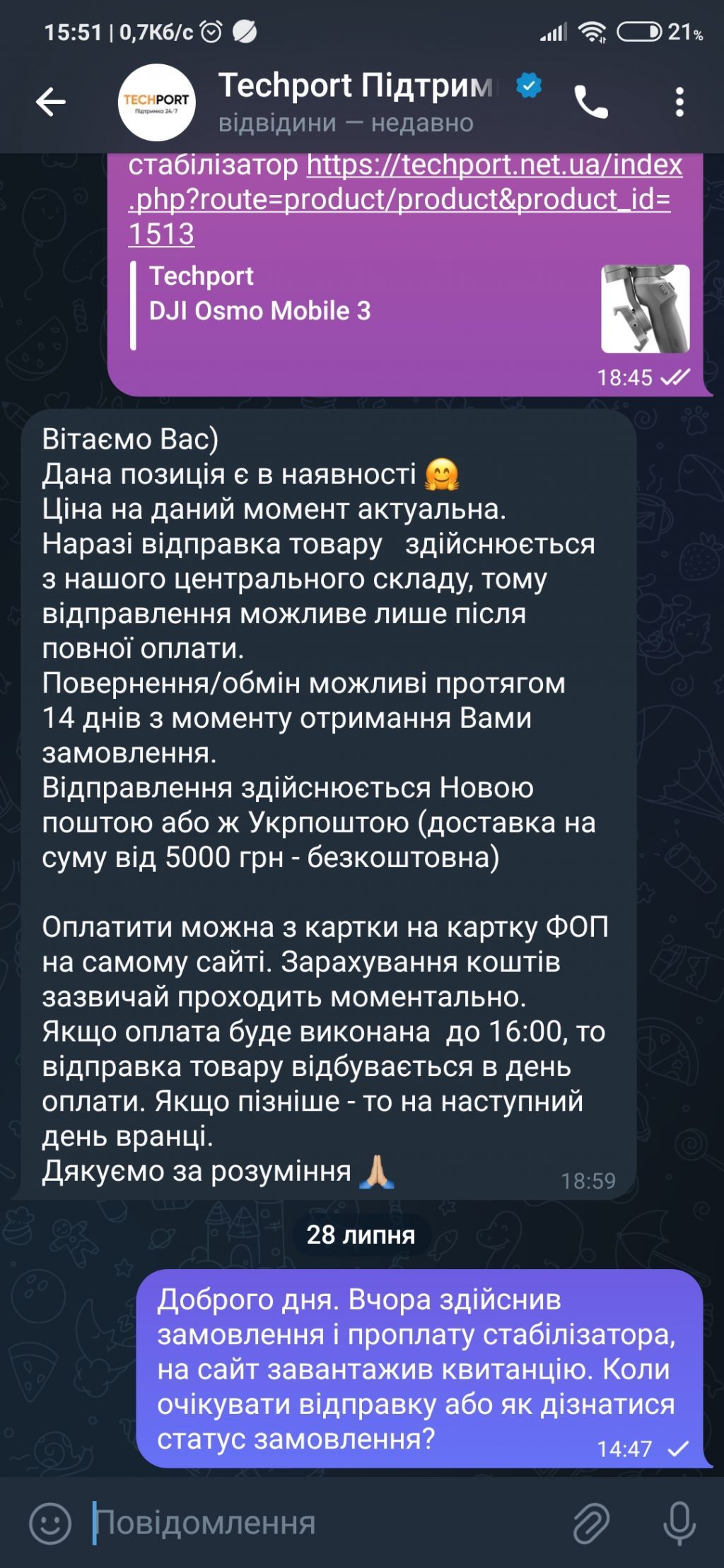Go back to the chat list

click(x=51, y=102)
